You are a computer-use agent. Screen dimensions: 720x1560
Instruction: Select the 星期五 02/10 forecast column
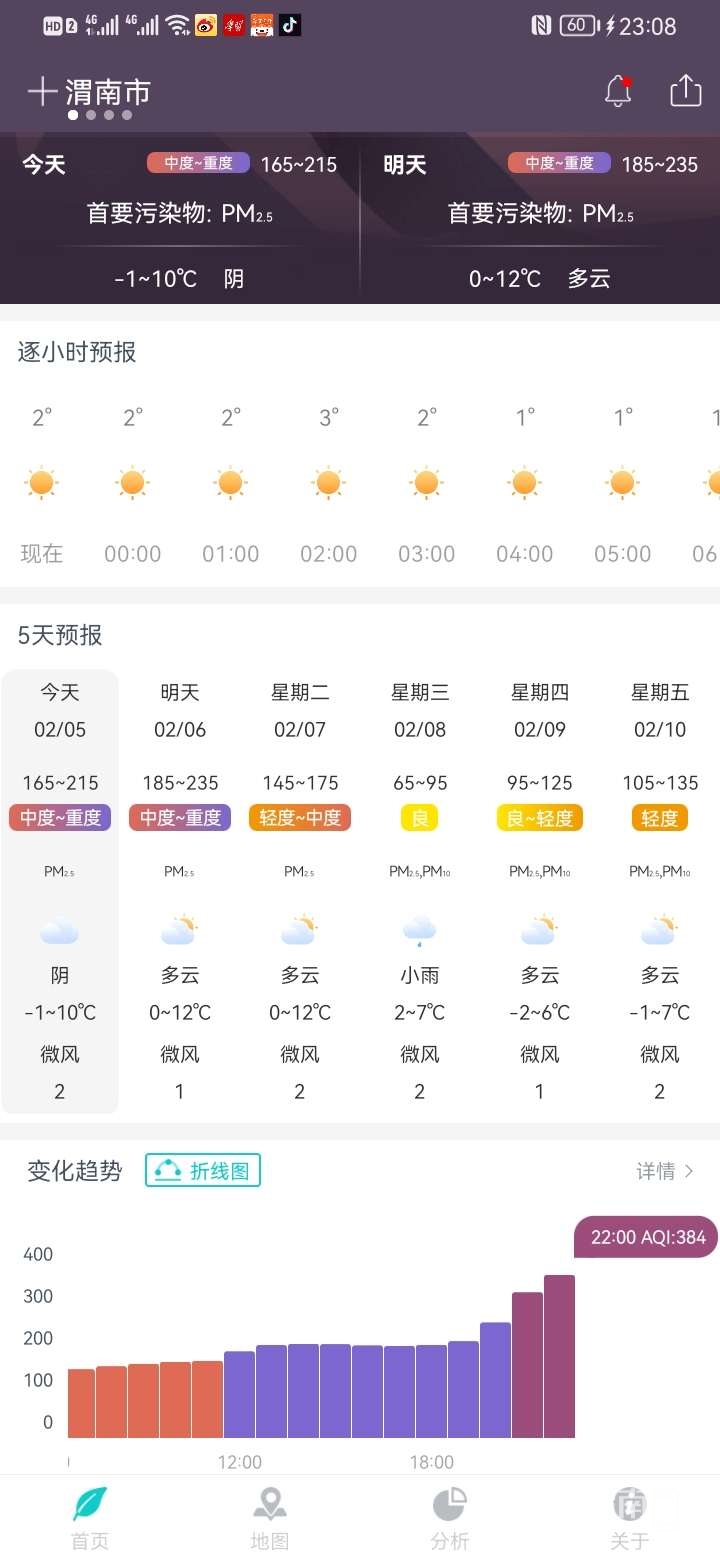pos(660,890)
